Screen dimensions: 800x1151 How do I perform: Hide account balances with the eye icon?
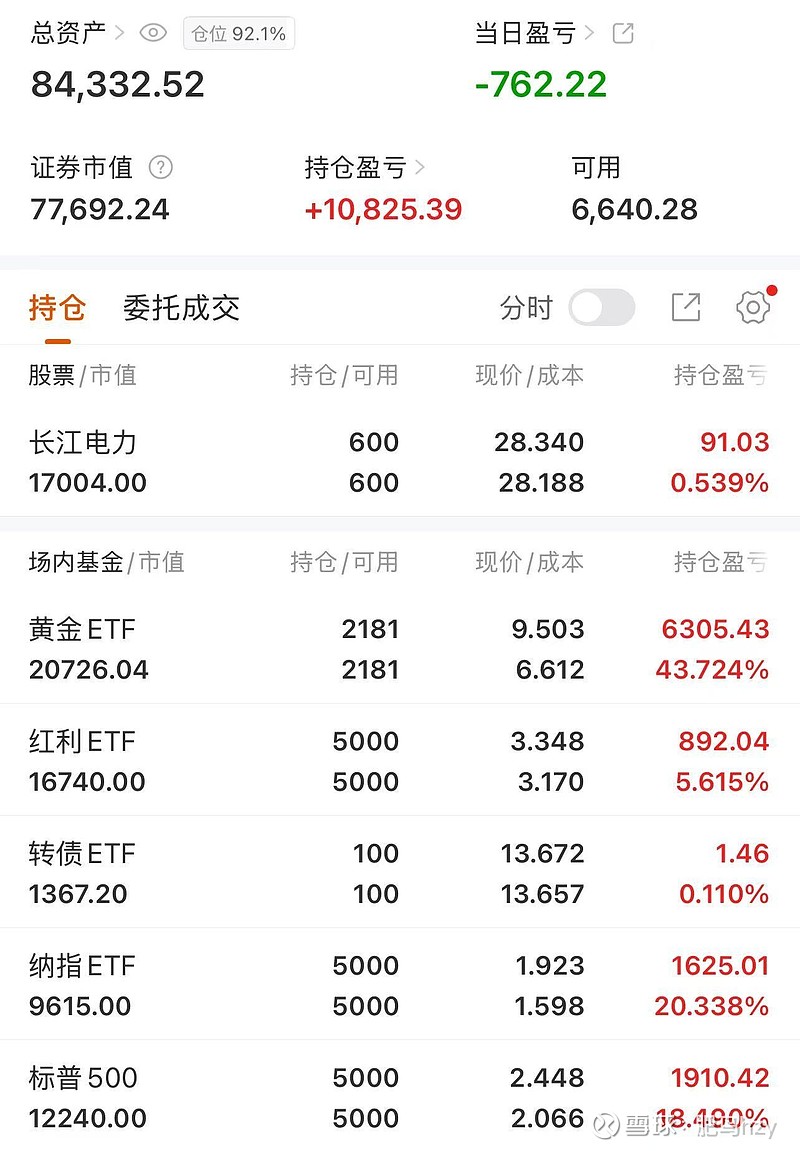(x=152, y=32)
